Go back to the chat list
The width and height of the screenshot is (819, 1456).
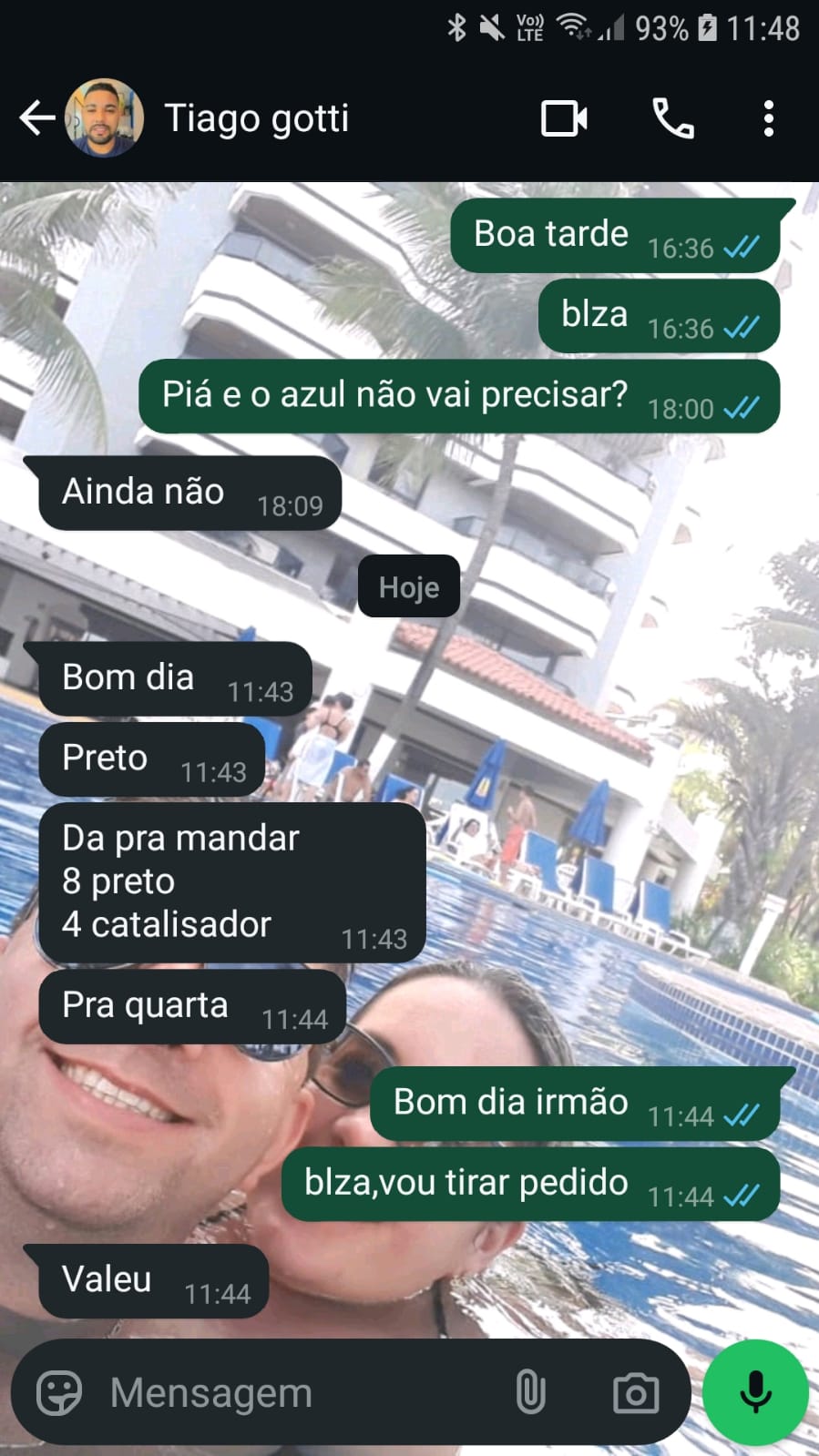[37, 118]
